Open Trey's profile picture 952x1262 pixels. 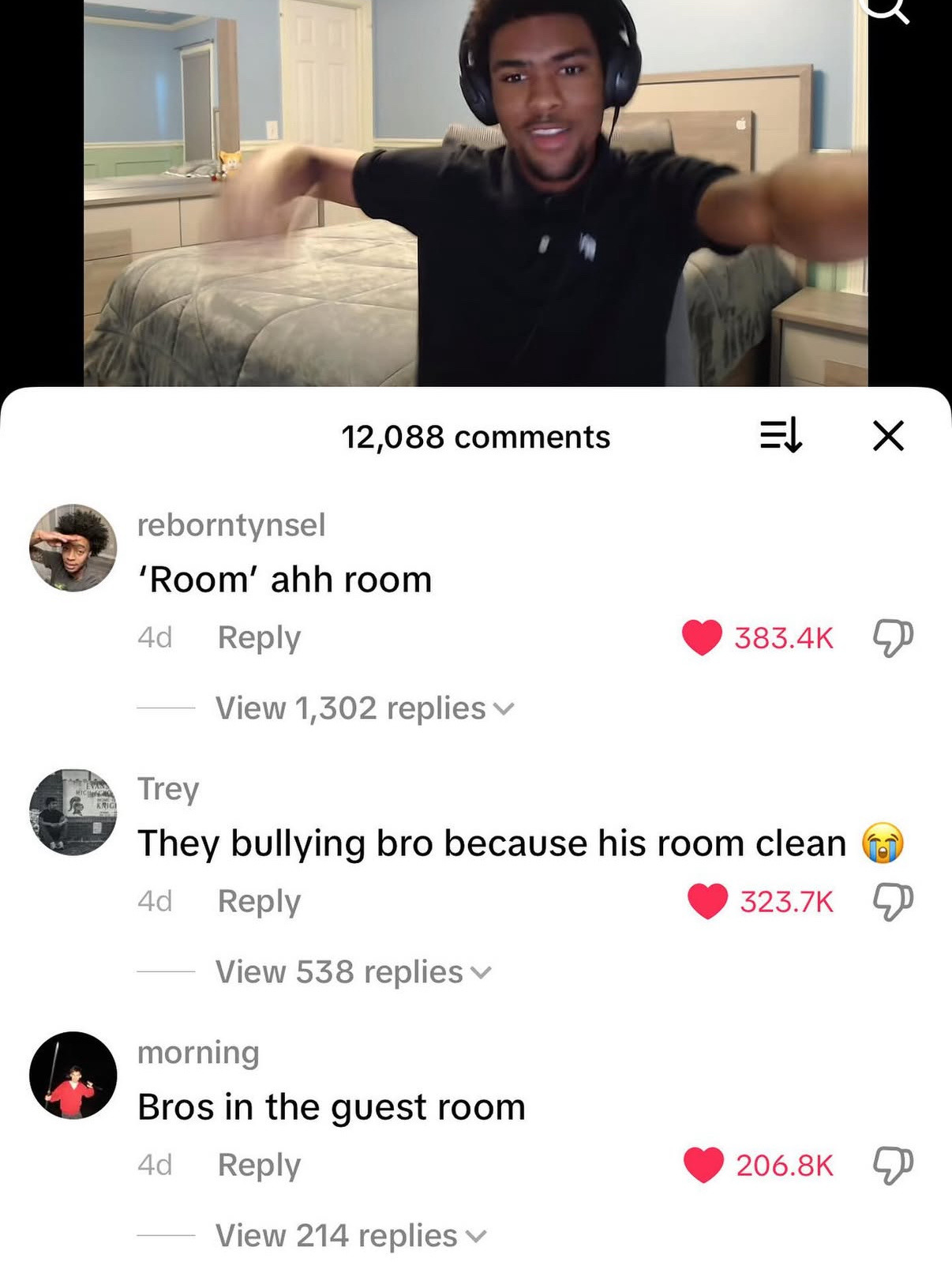click(x=73, y=811)
